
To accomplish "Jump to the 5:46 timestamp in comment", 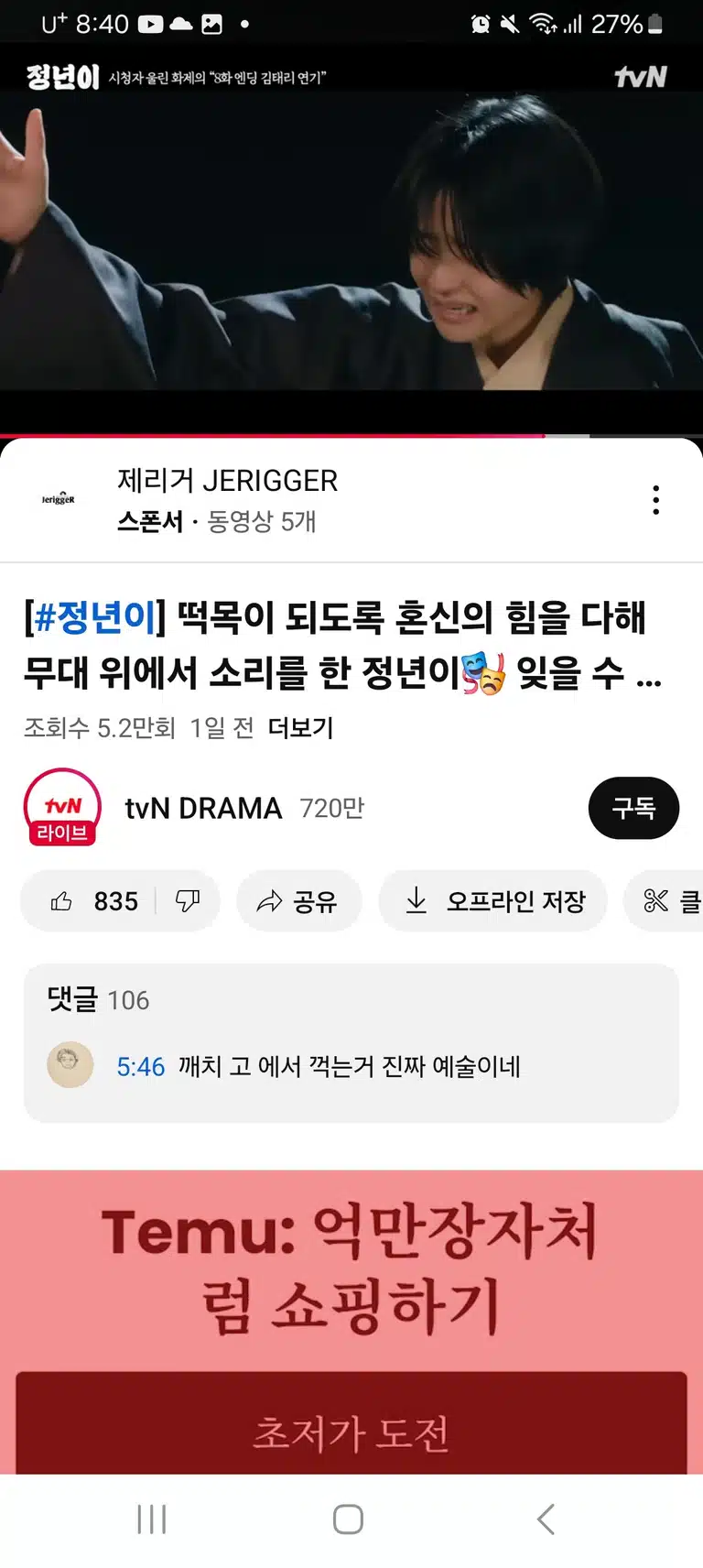I will [x=140, y=1067].
